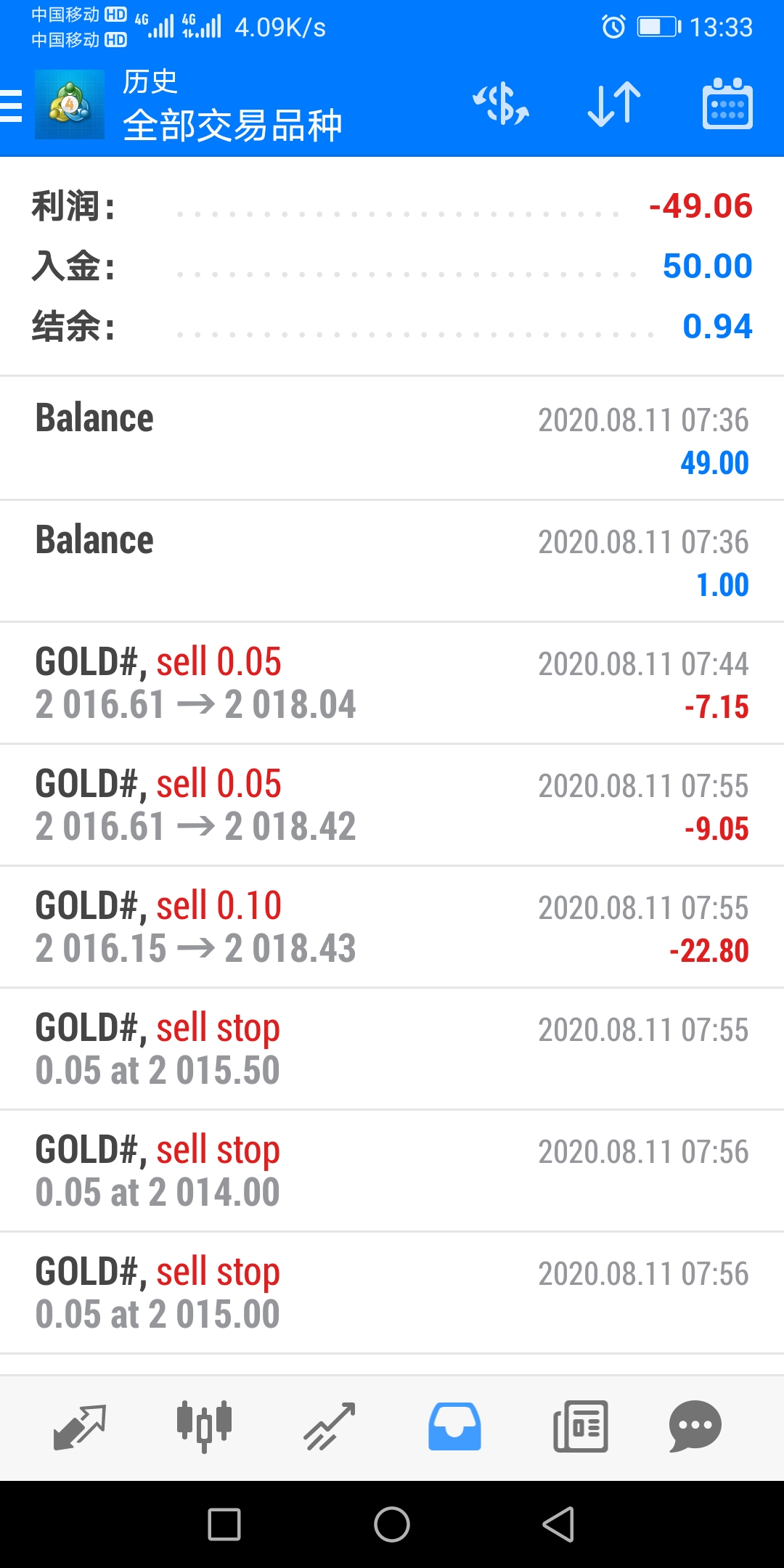Open the Balance 49.00 entry
The height and width of the screenshot is (1568, 784).
(392, 438)
